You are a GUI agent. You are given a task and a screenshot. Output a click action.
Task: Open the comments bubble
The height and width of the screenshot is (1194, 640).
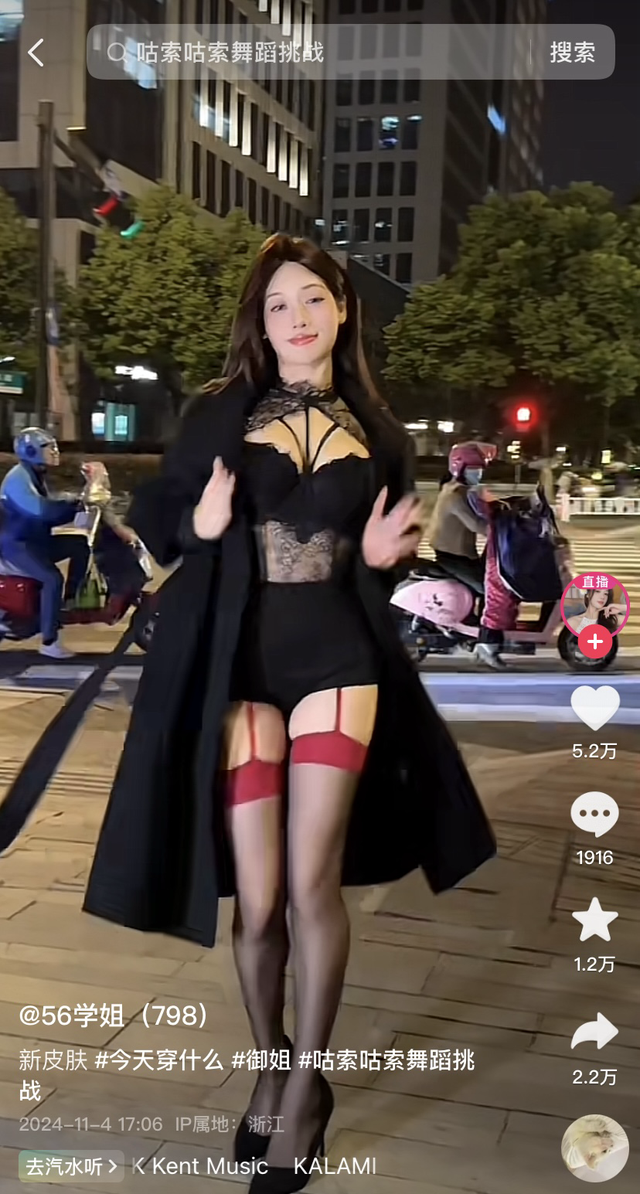pos(595,815)
